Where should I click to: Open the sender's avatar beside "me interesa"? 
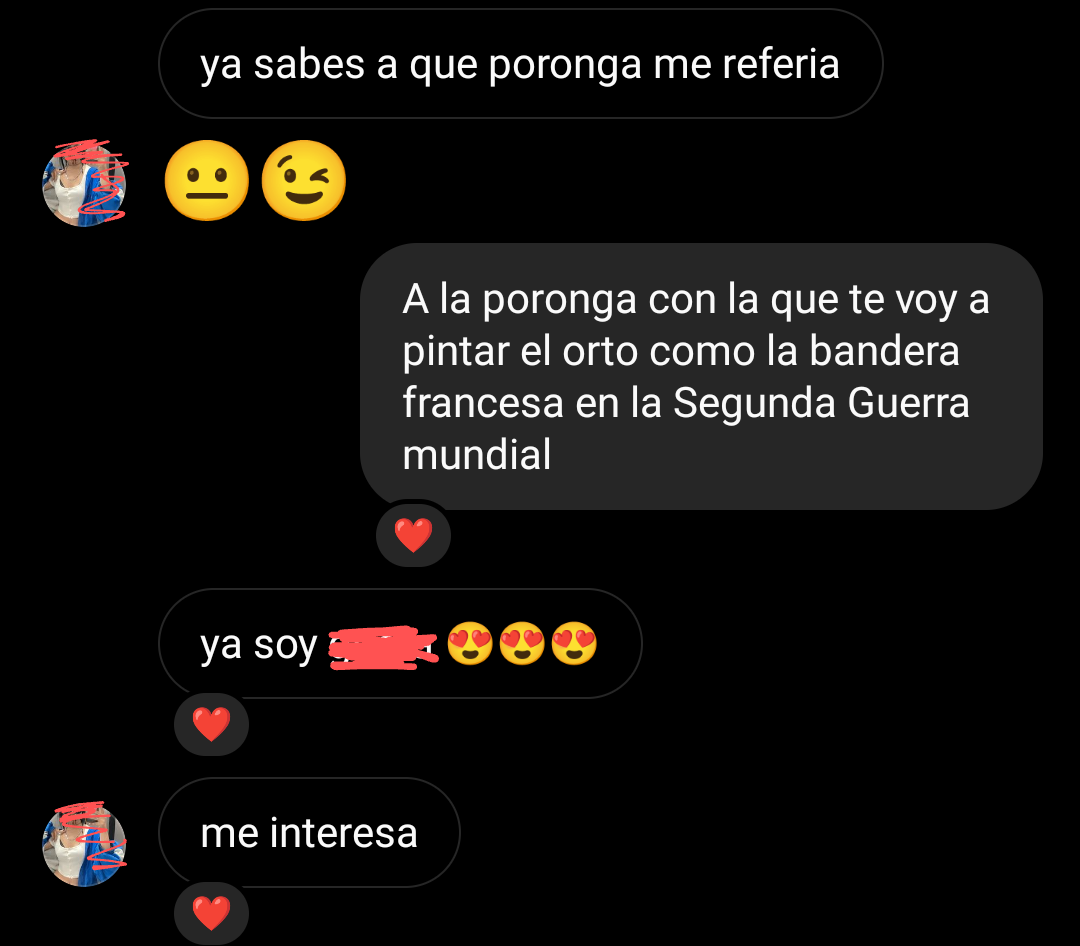tap(84, 845)
